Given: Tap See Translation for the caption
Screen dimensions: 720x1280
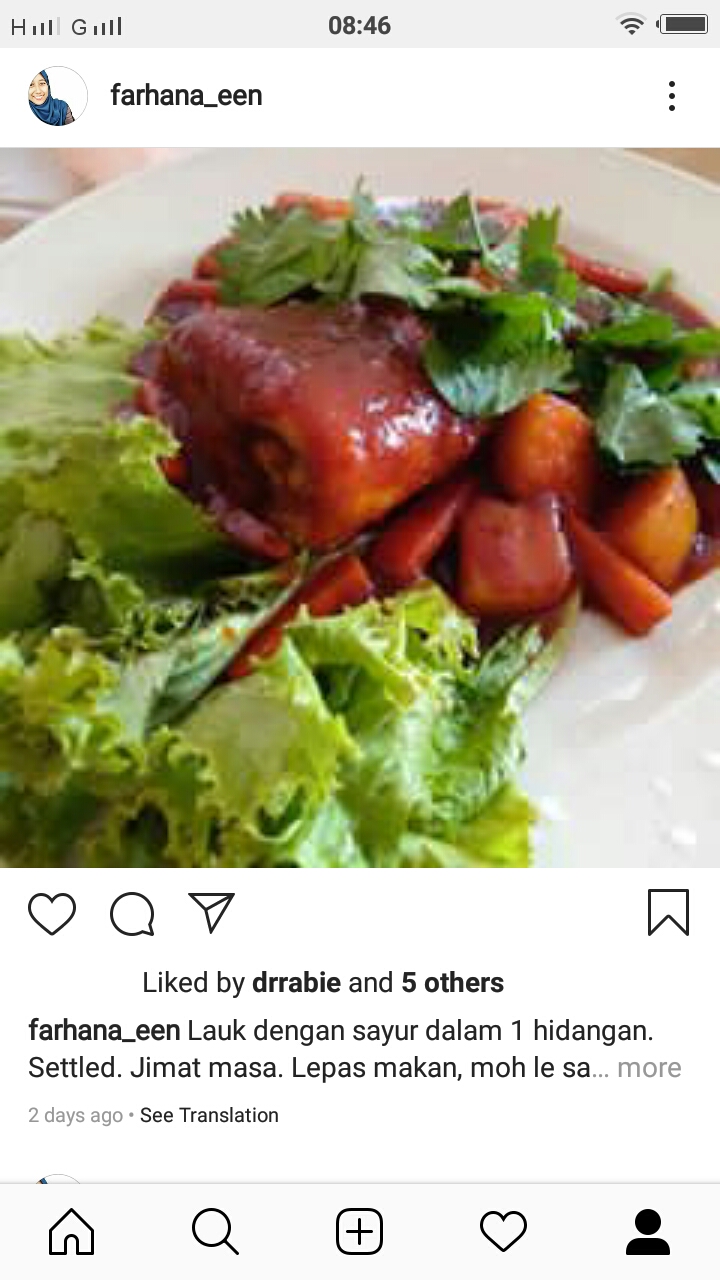Looking at the screenshot, I should tap(209, 1115).
